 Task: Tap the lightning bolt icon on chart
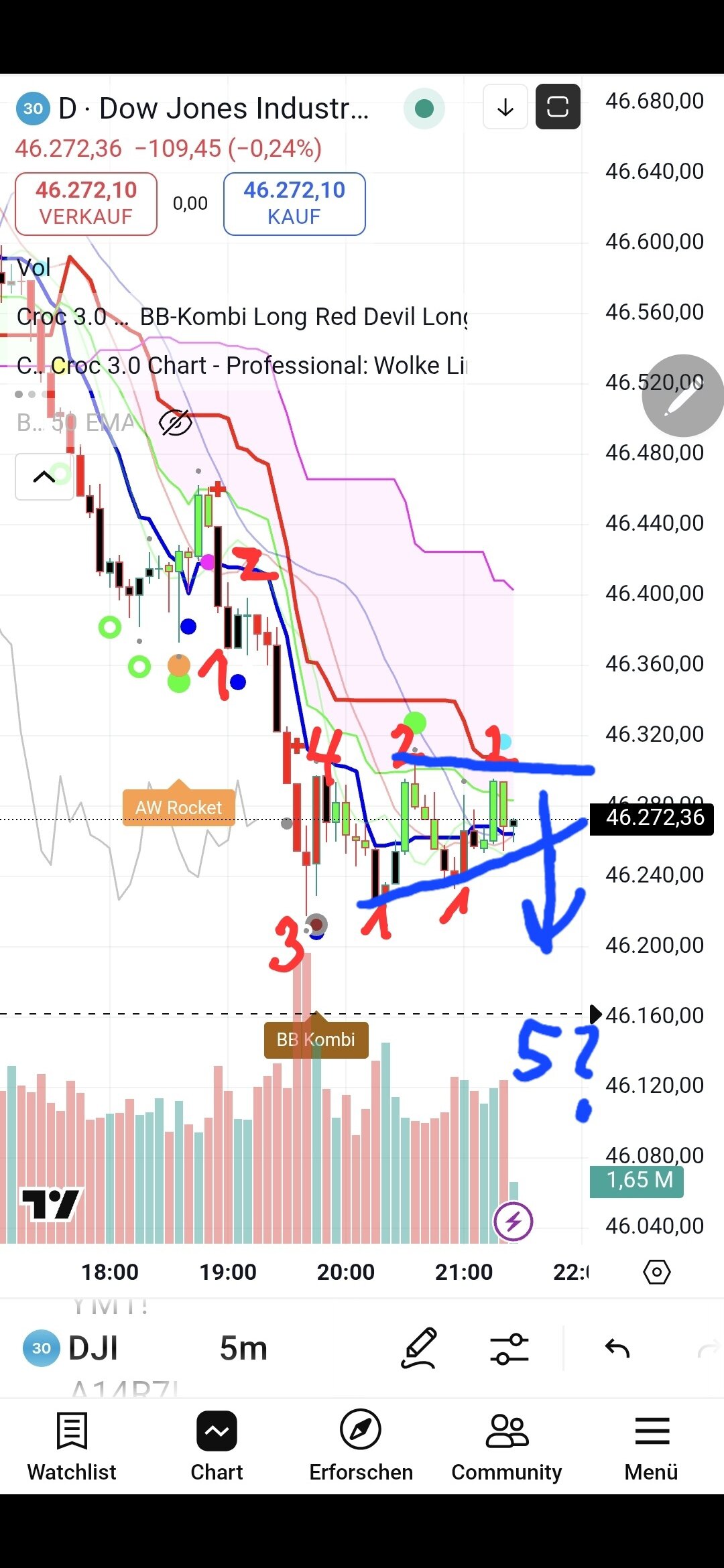click(x=513, y=1222)
